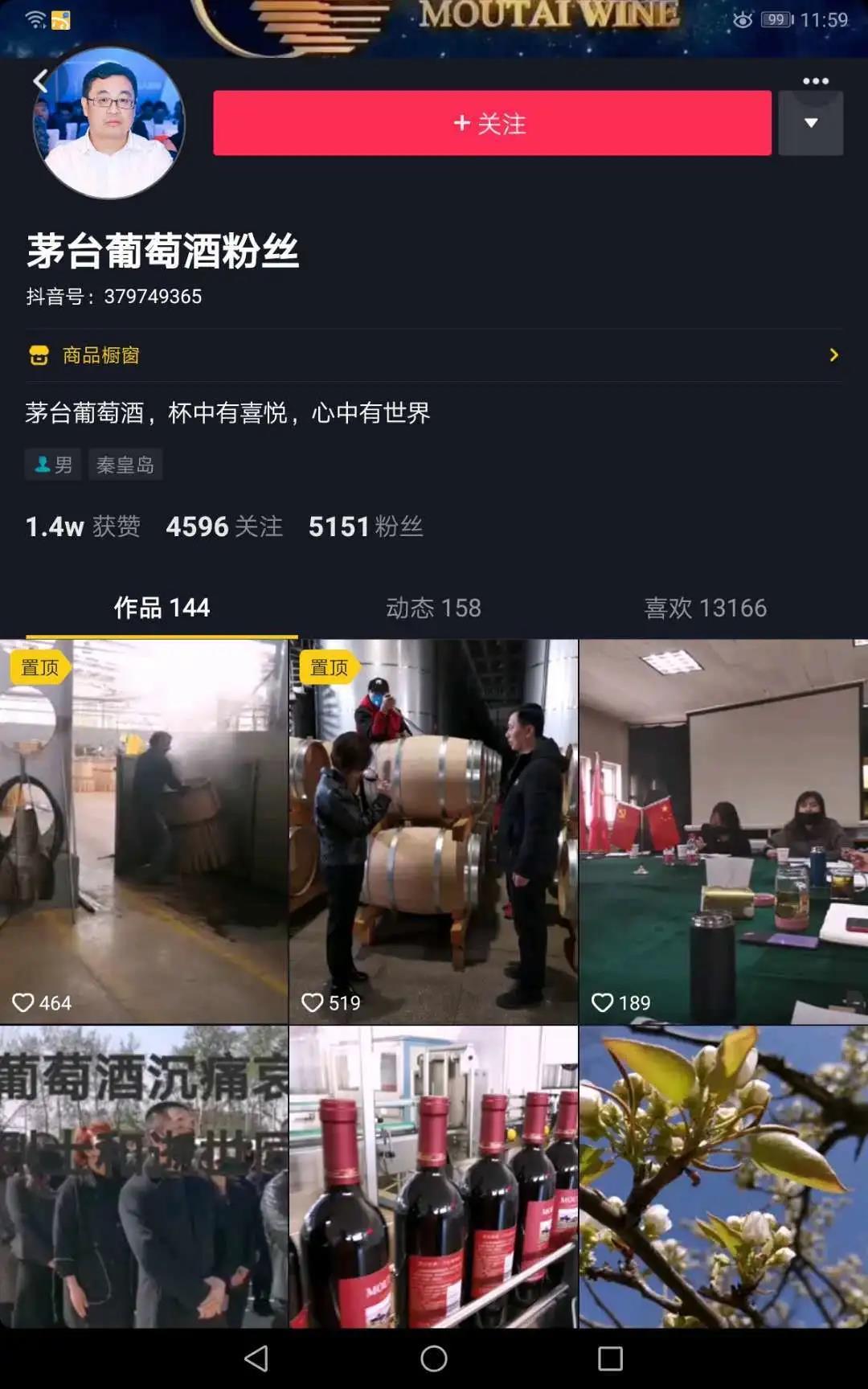868x1389 pixels.
Task: Open the profile avatar photo
Action: (x=109, y=123)
